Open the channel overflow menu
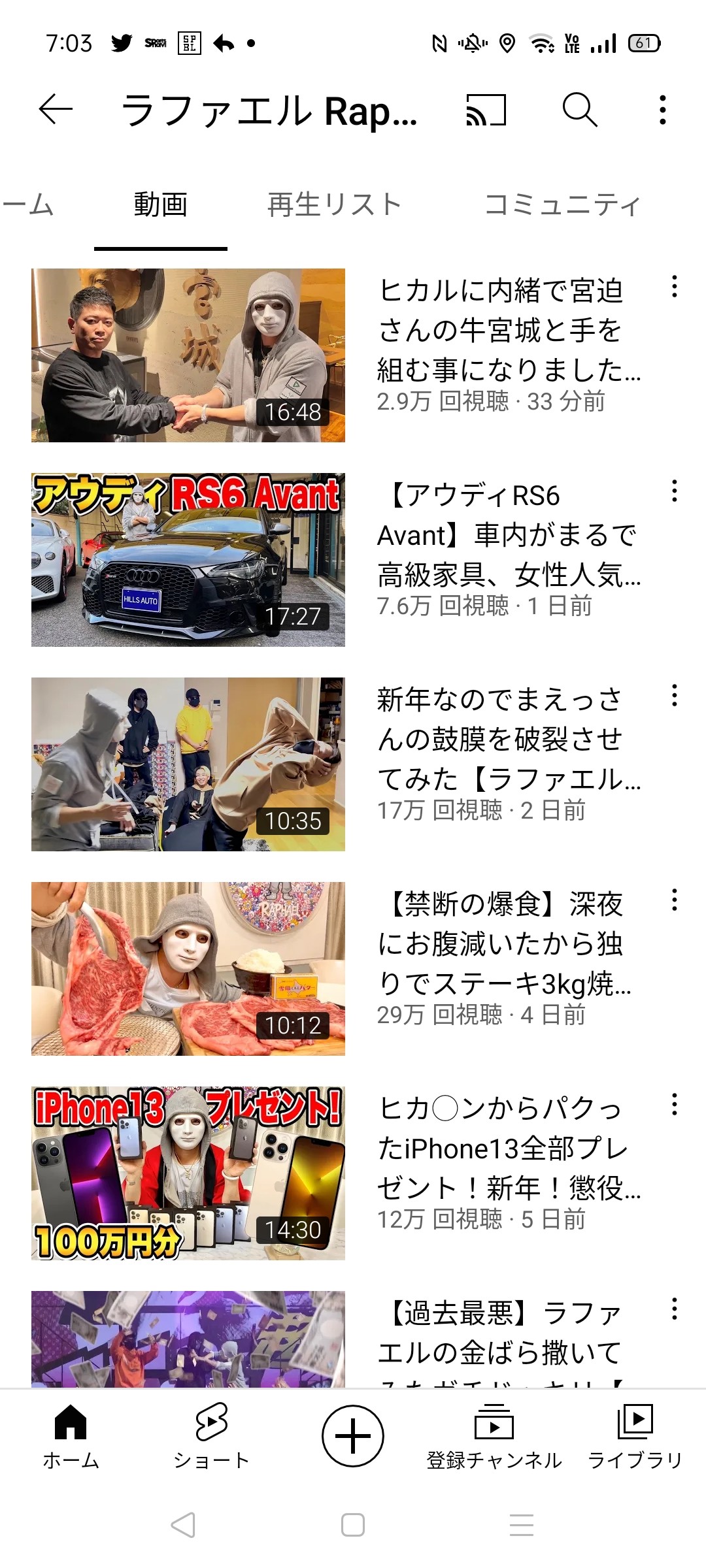Viewport: 706px width, 1568px height. 662,109
